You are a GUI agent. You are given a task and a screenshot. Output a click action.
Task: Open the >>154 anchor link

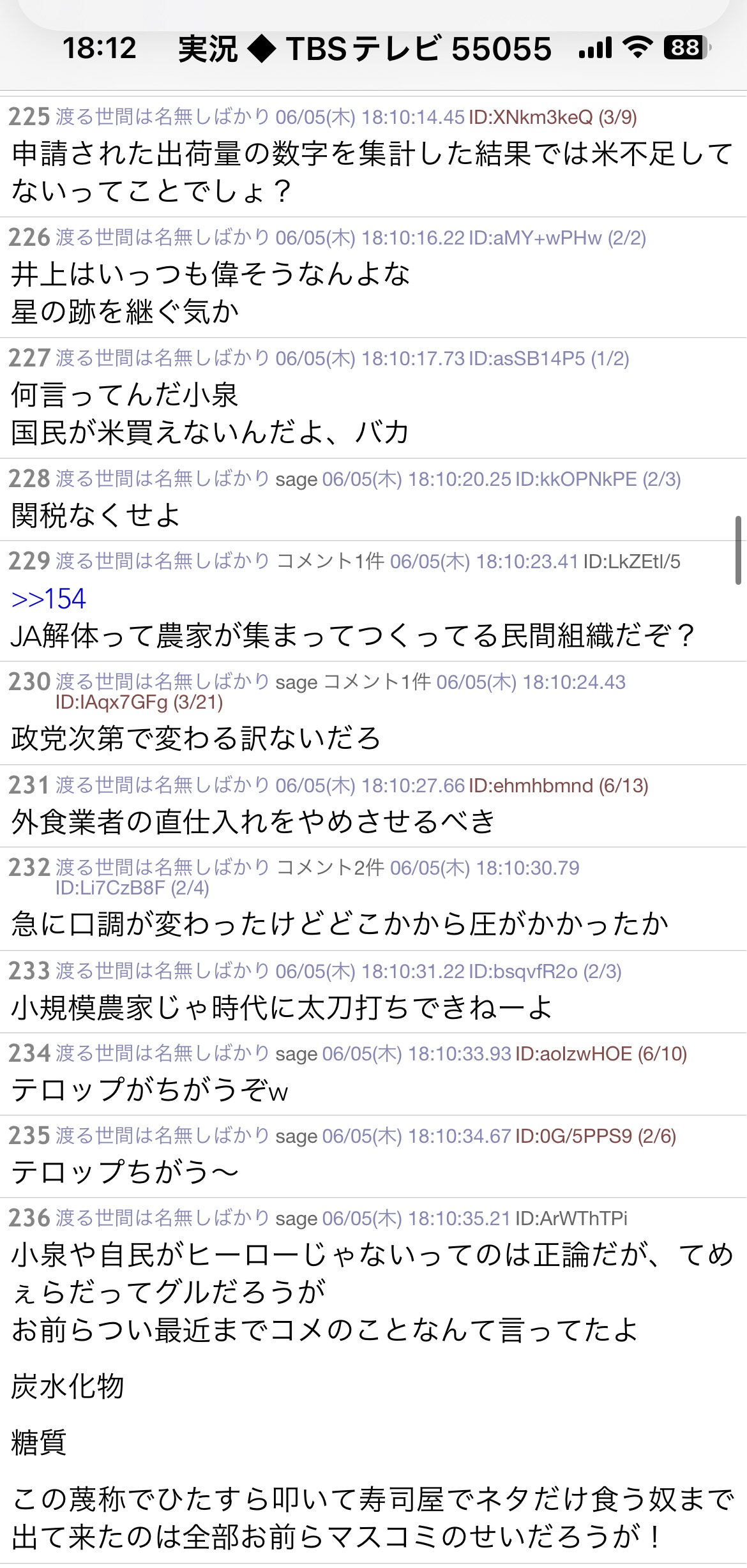pyautogui.click(x=49, y=599)
